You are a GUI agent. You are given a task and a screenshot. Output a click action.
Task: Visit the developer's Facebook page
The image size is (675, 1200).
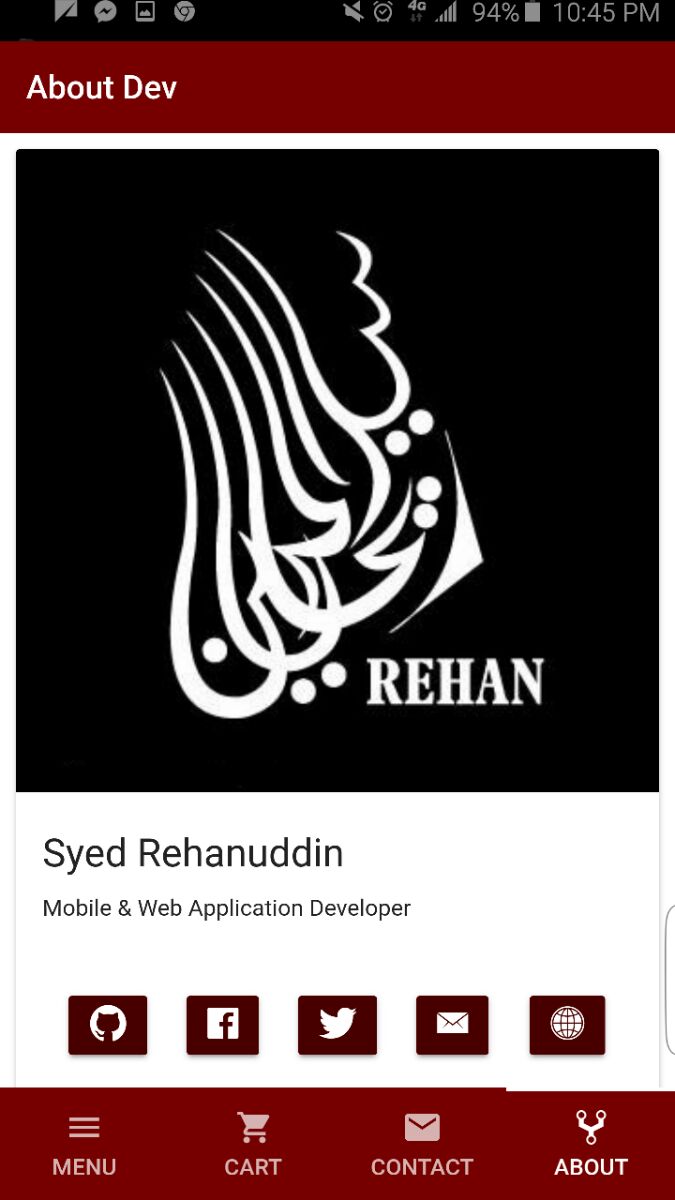[x=222, y=1025]
